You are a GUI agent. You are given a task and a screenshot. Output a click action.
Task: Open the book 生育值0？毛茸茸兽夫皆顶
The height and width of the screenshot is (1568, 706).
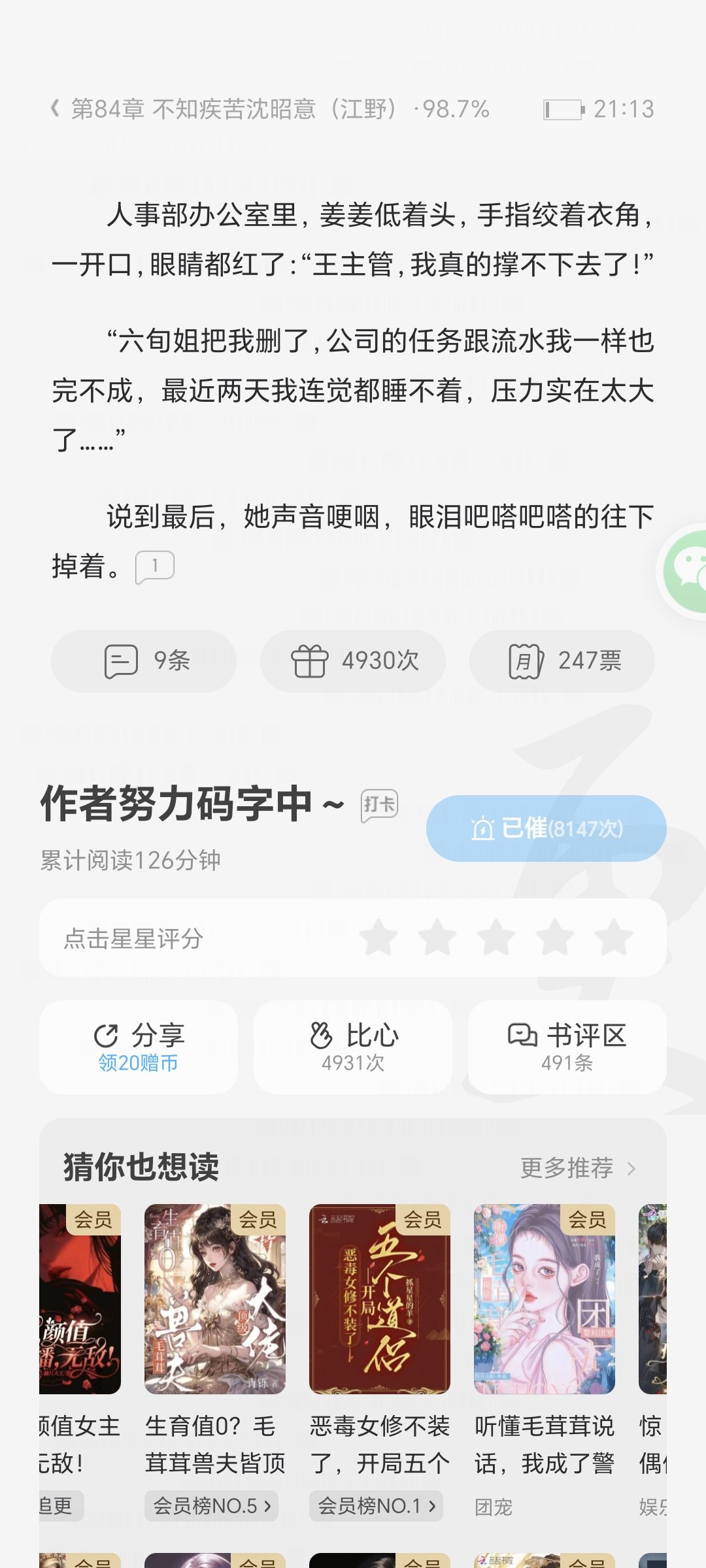(215, 1339)
